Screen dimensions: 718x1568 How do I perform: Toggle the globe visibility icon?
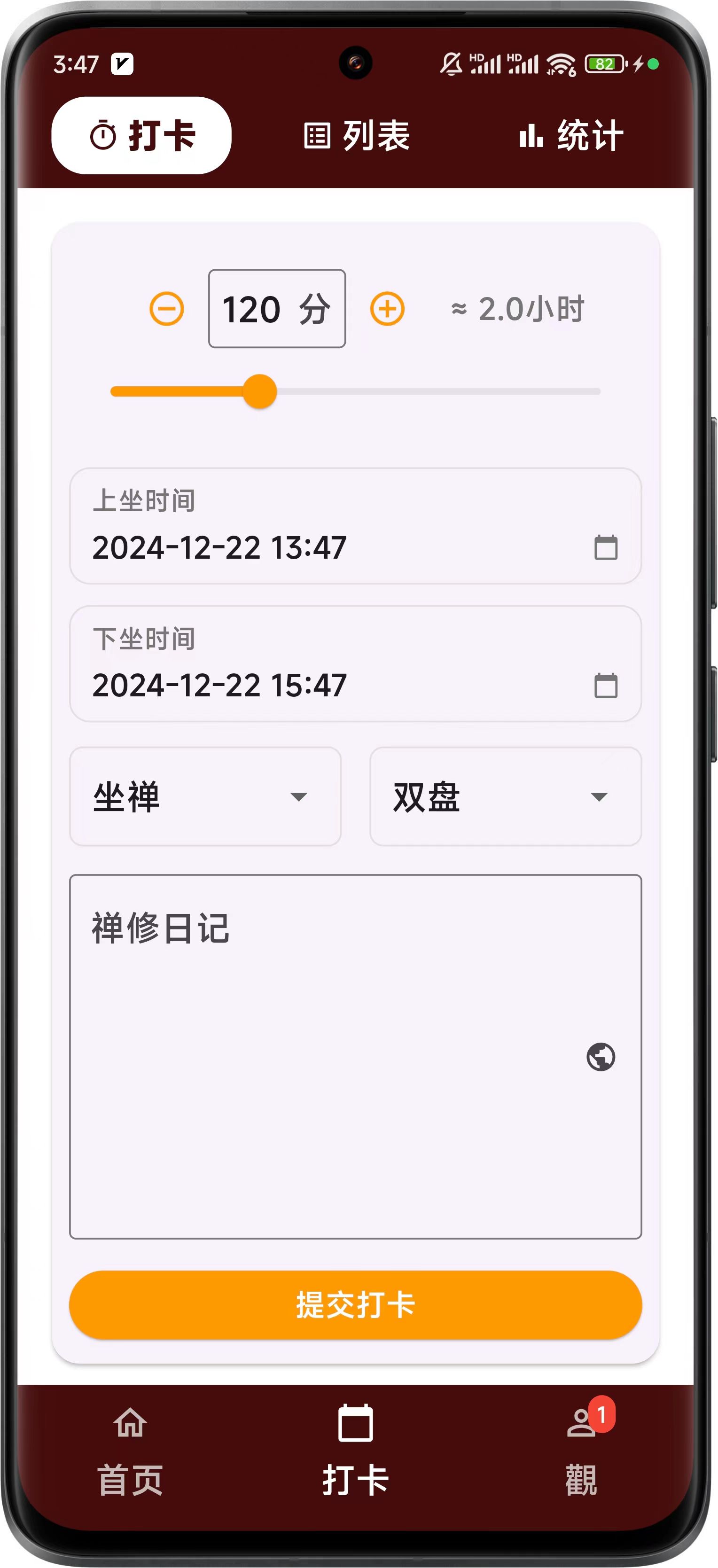click(601, 1056)
